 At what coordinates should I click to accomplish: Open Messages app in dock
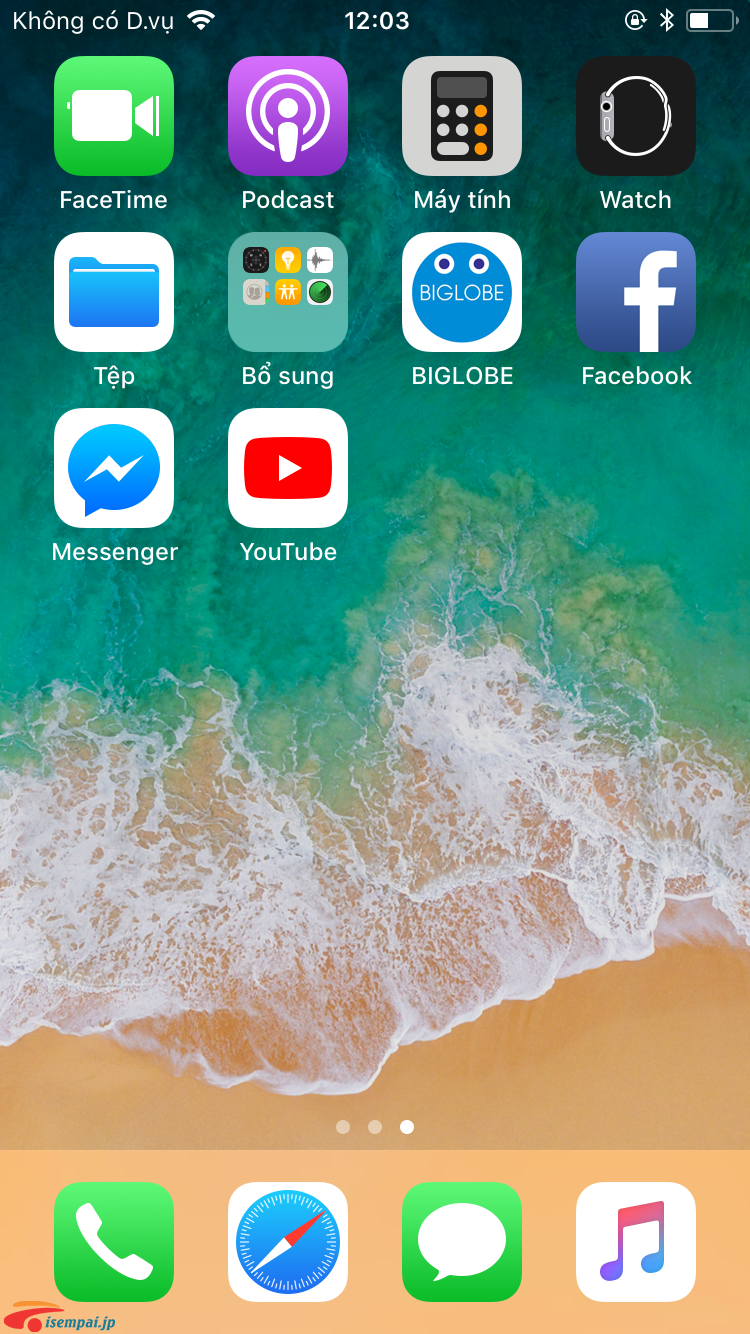462,1242
